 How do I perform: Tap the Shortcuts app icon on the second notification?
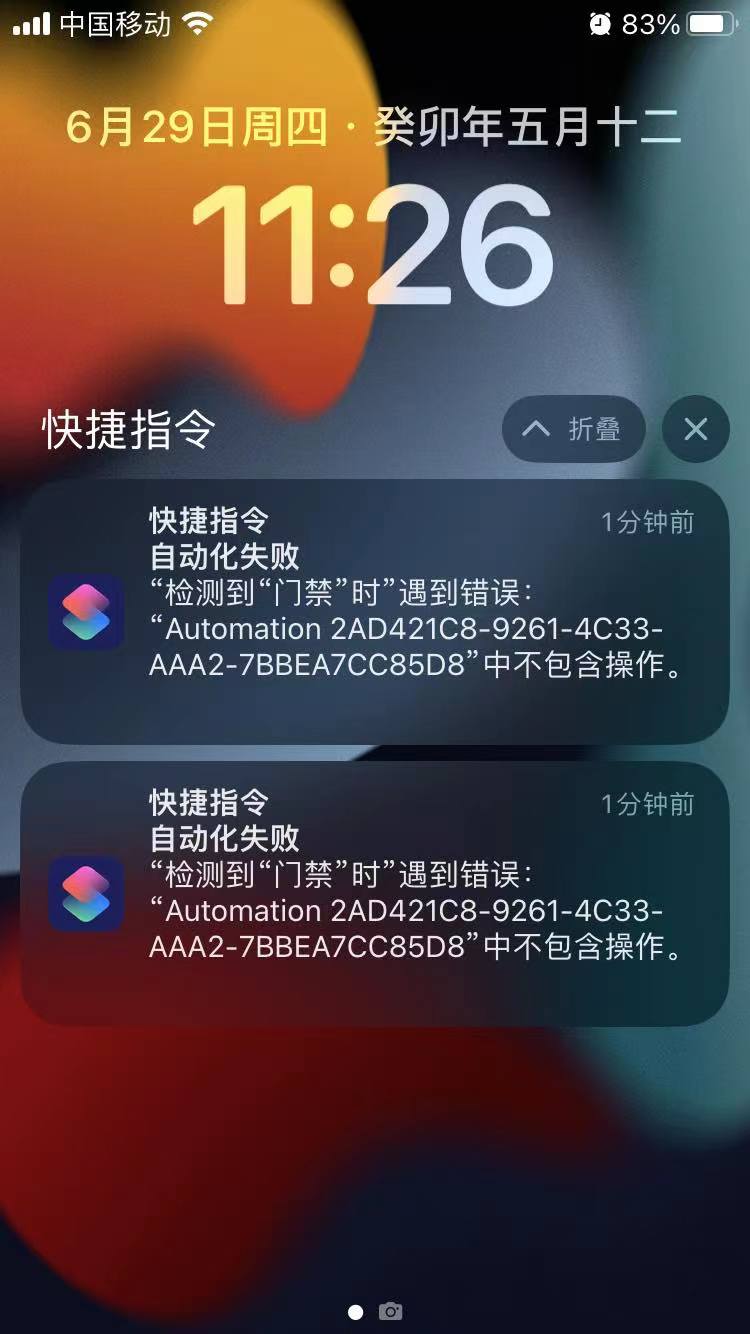click(85, 895)
